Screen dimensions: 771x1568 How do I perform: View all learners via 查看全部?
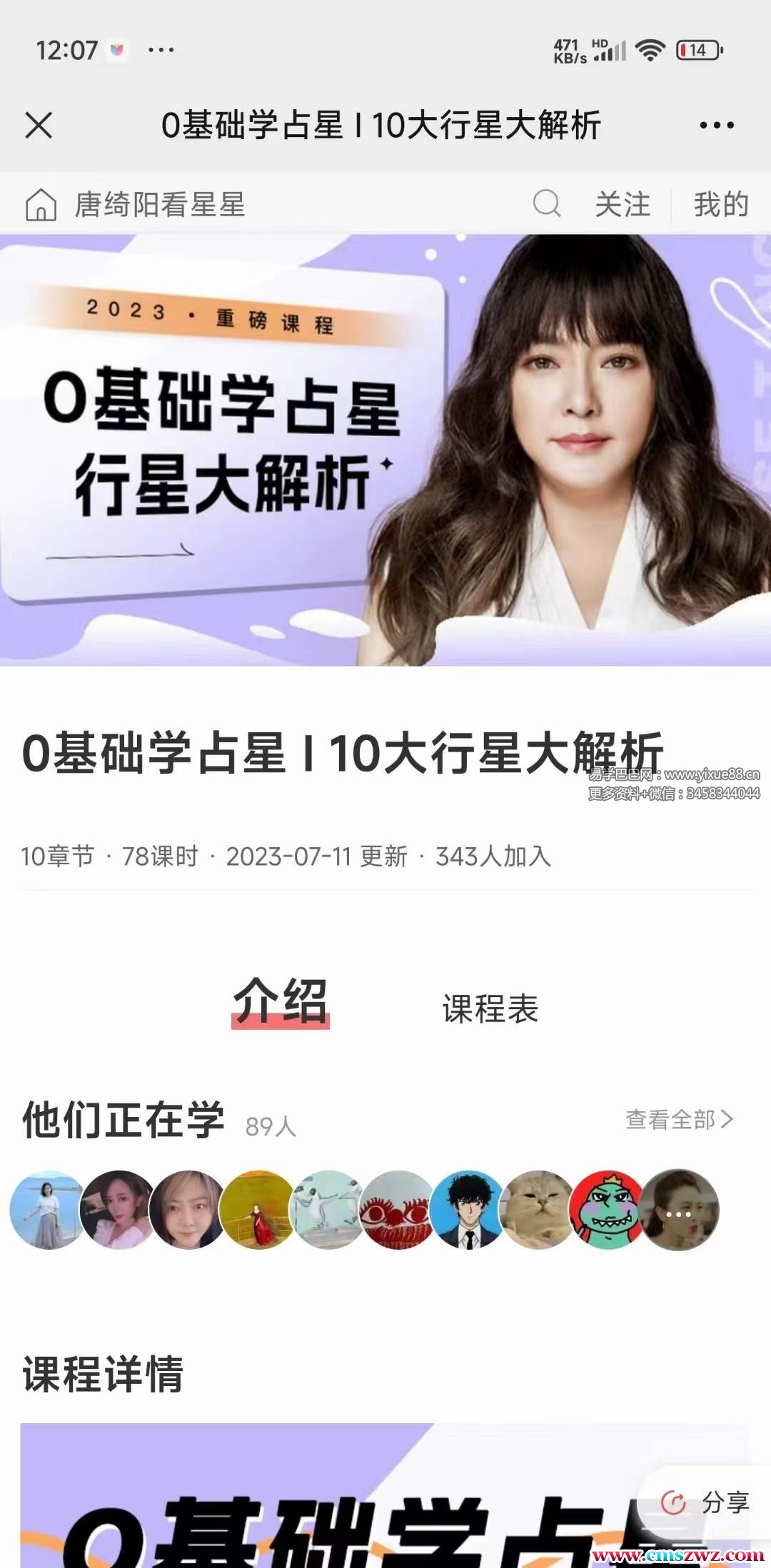680,1119
